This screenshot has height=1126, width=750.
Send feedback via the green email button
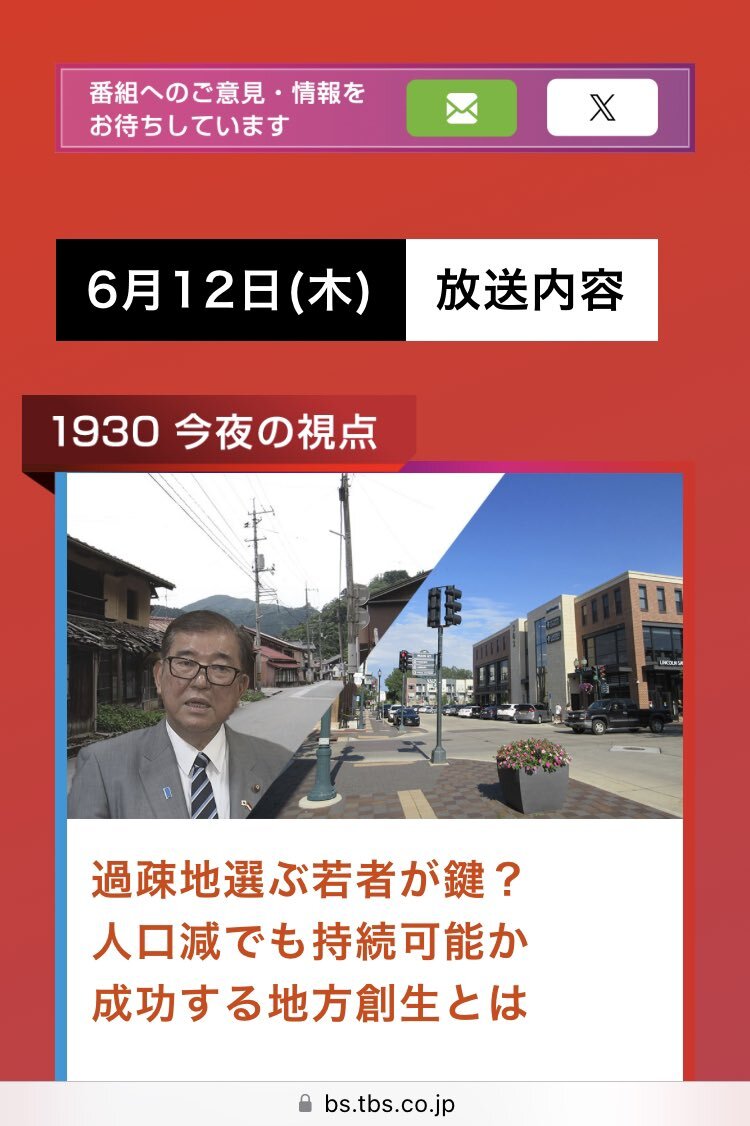(461, 108)
